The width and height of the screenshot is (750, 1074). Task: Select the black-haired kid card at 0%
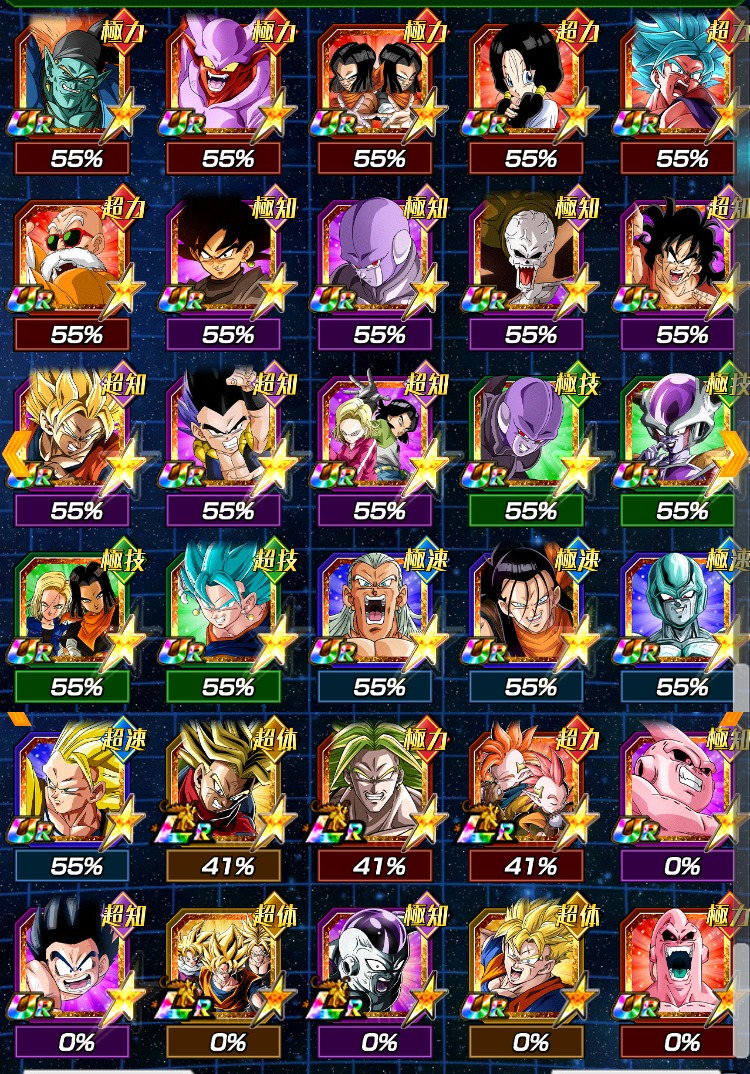[72, 962]
